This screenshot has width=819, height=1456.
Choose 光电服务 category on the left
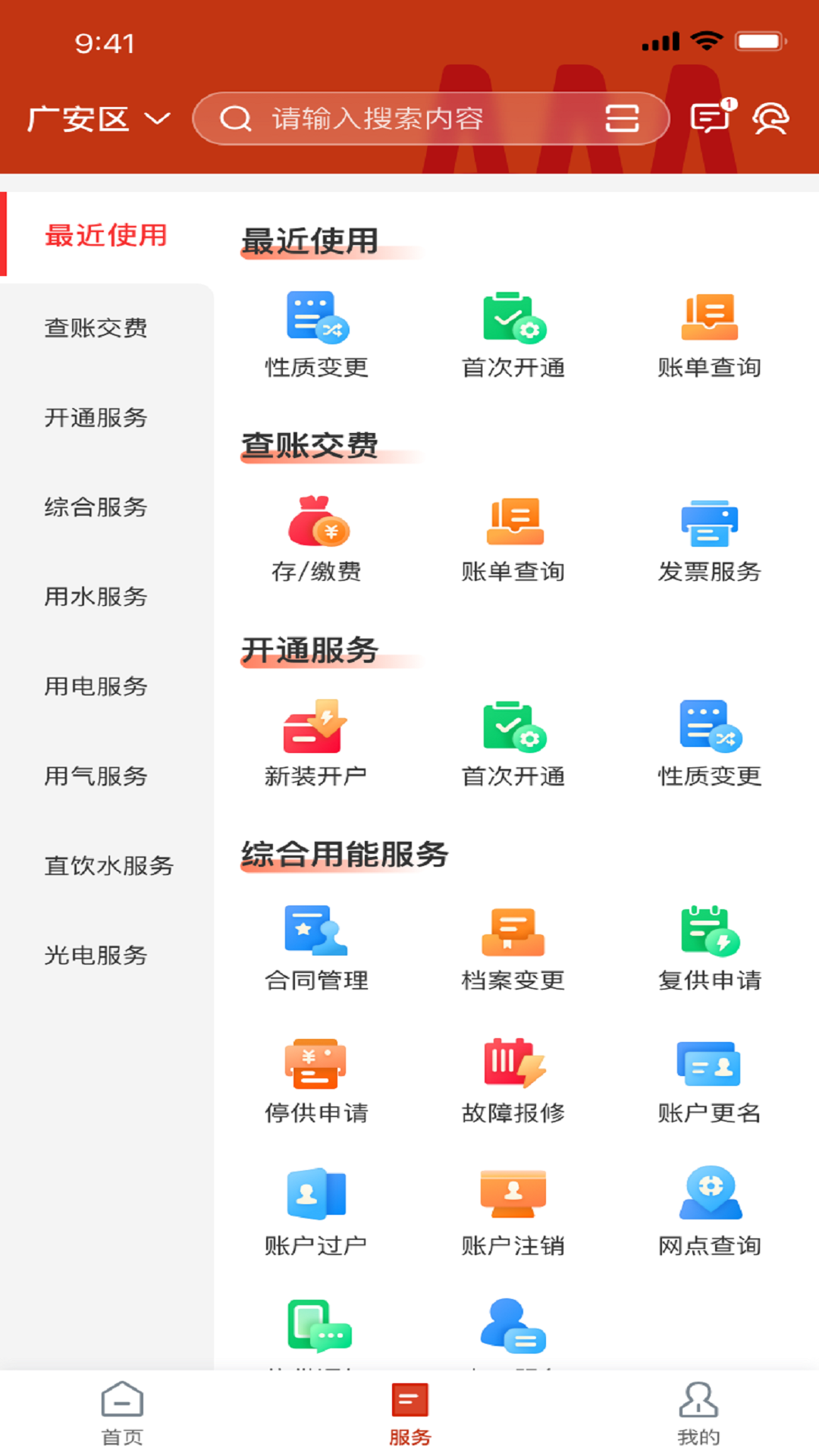[x=96, y=955]
